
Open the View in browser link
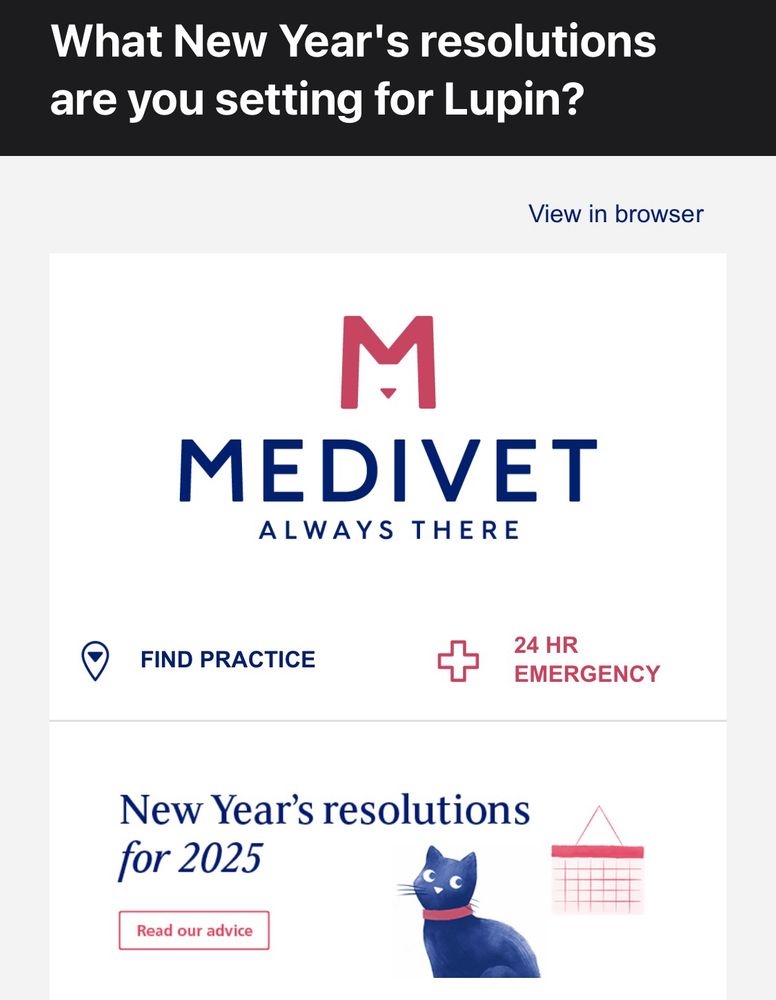[x=615, y=214]
